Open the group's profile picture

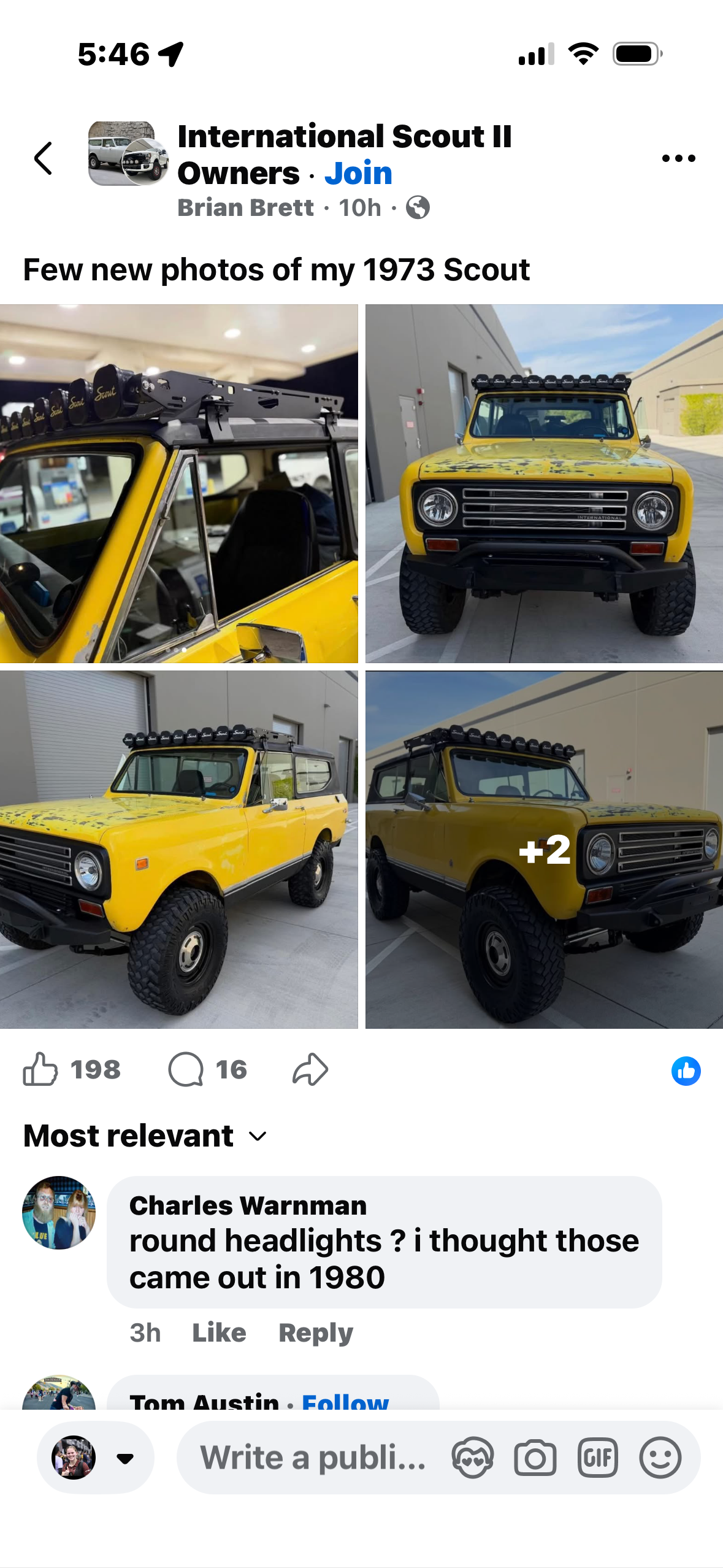128,153
